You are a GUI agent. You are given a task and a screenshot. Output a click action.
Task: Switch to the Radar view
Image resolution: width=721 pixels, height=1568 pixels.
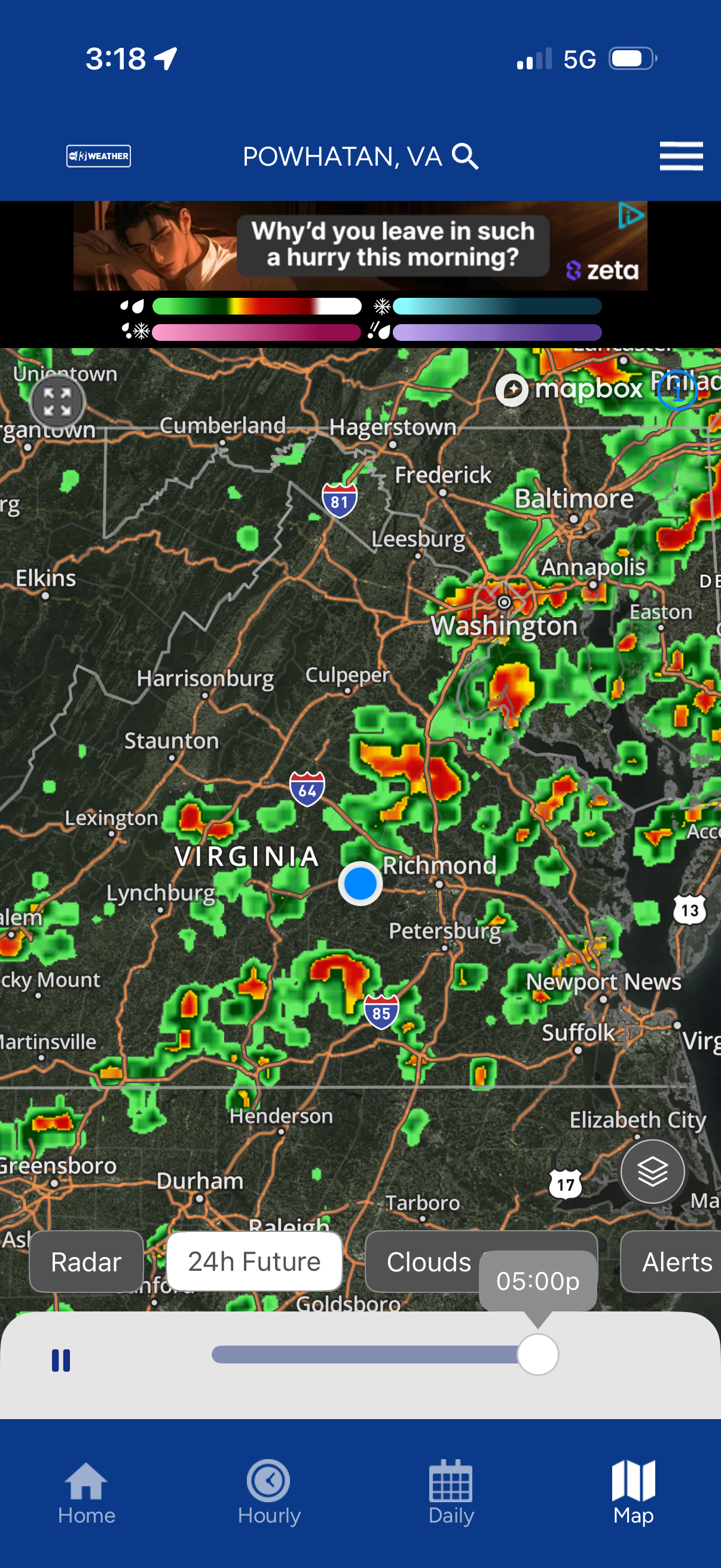(x=87, y=1261)
